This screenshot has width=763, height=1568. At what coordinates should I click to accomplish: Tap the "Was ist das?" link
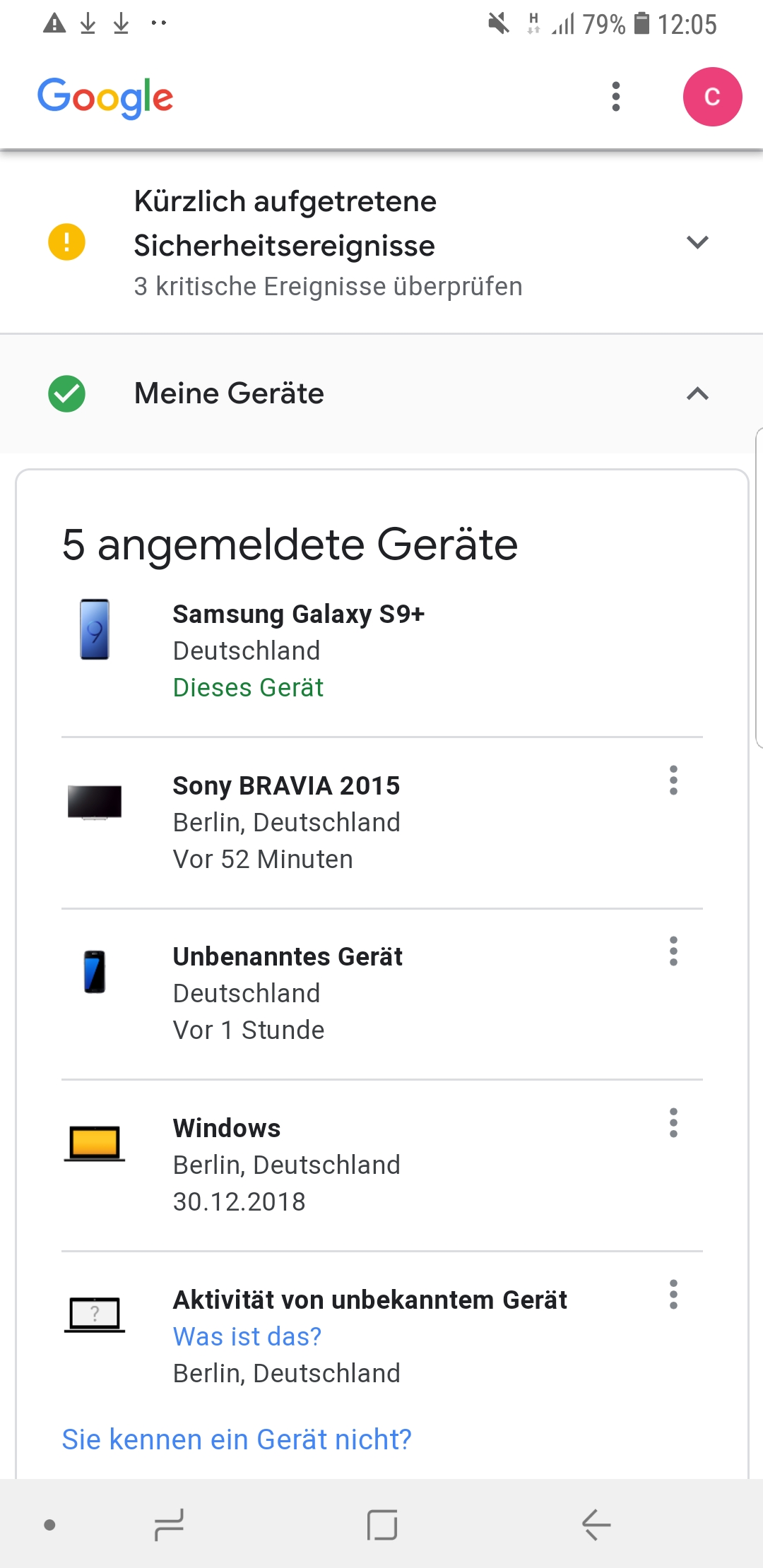247,1336
